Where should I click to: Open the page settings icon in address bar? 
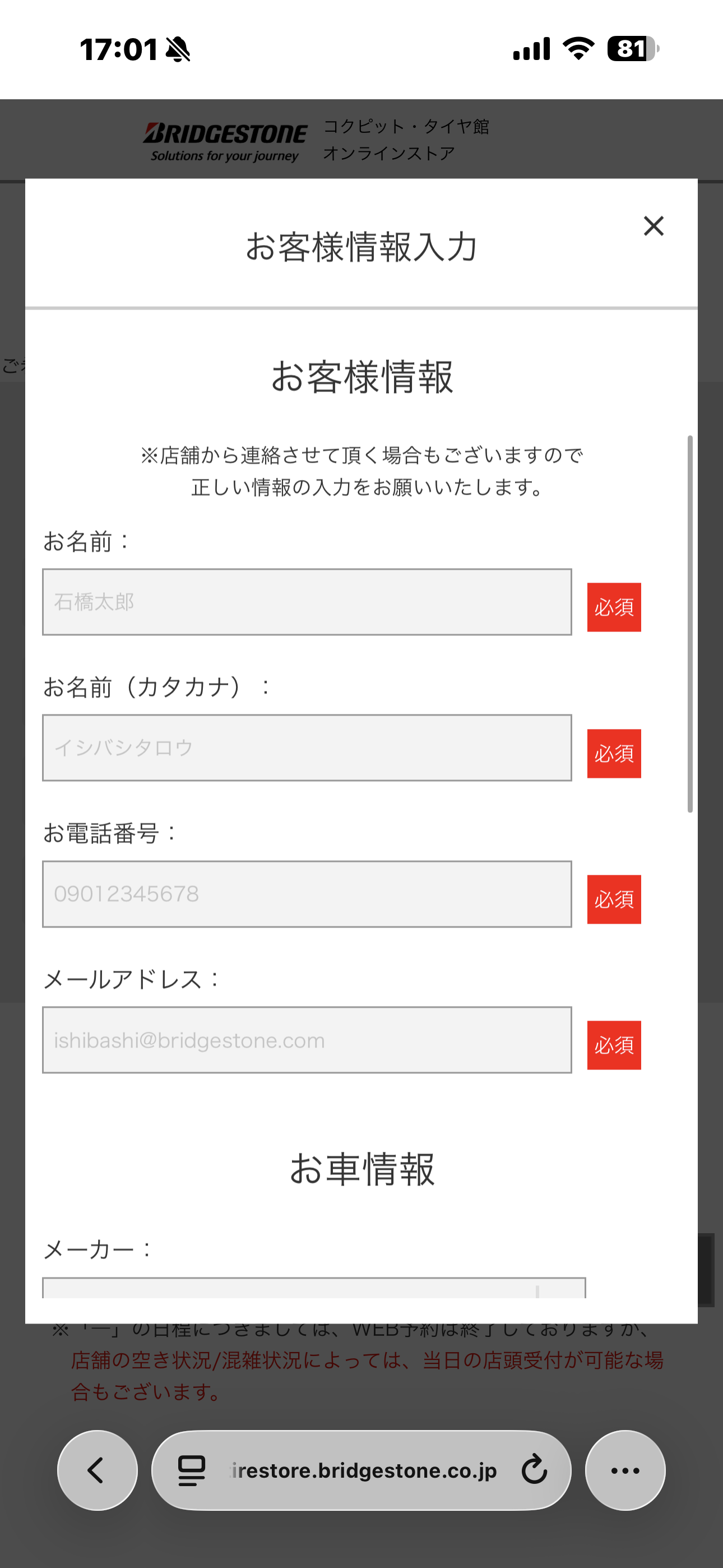[x=192, y=1470]
